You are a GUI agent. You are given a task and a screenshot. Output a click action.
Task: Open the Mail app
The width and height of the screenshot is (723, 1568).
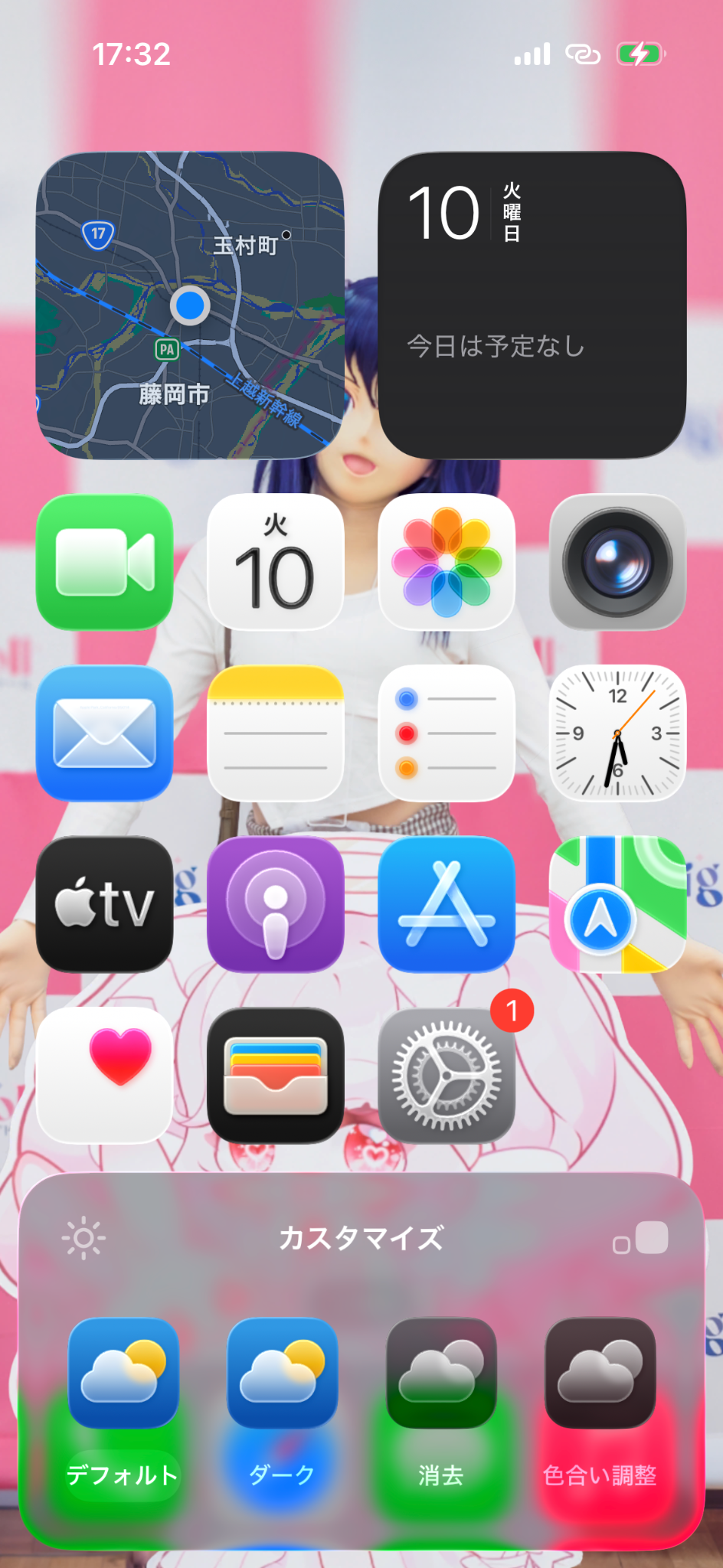point(105,733)
